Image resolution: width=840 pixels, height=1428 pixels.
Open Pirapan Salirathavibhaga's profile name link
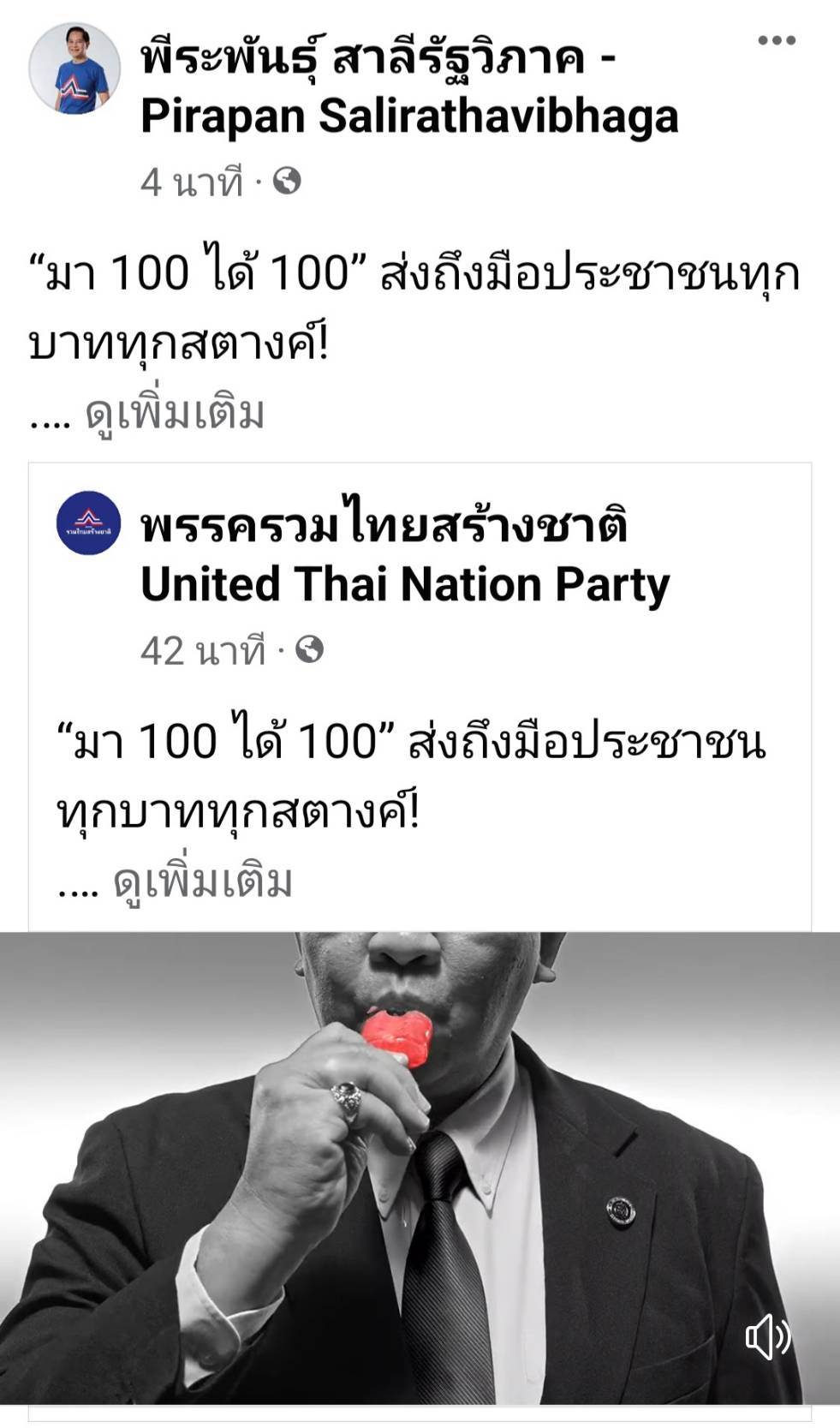[x=408, y=86]
